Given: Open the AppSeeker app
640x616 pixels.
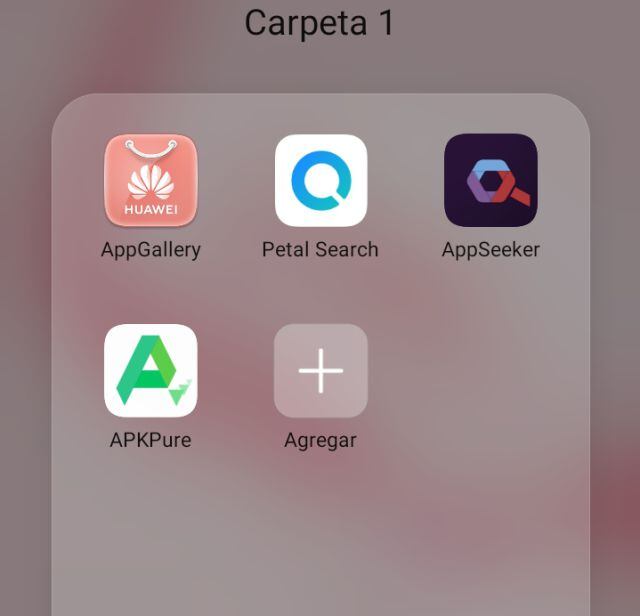Looking at the screenshot, I should [x=490, y=181].
